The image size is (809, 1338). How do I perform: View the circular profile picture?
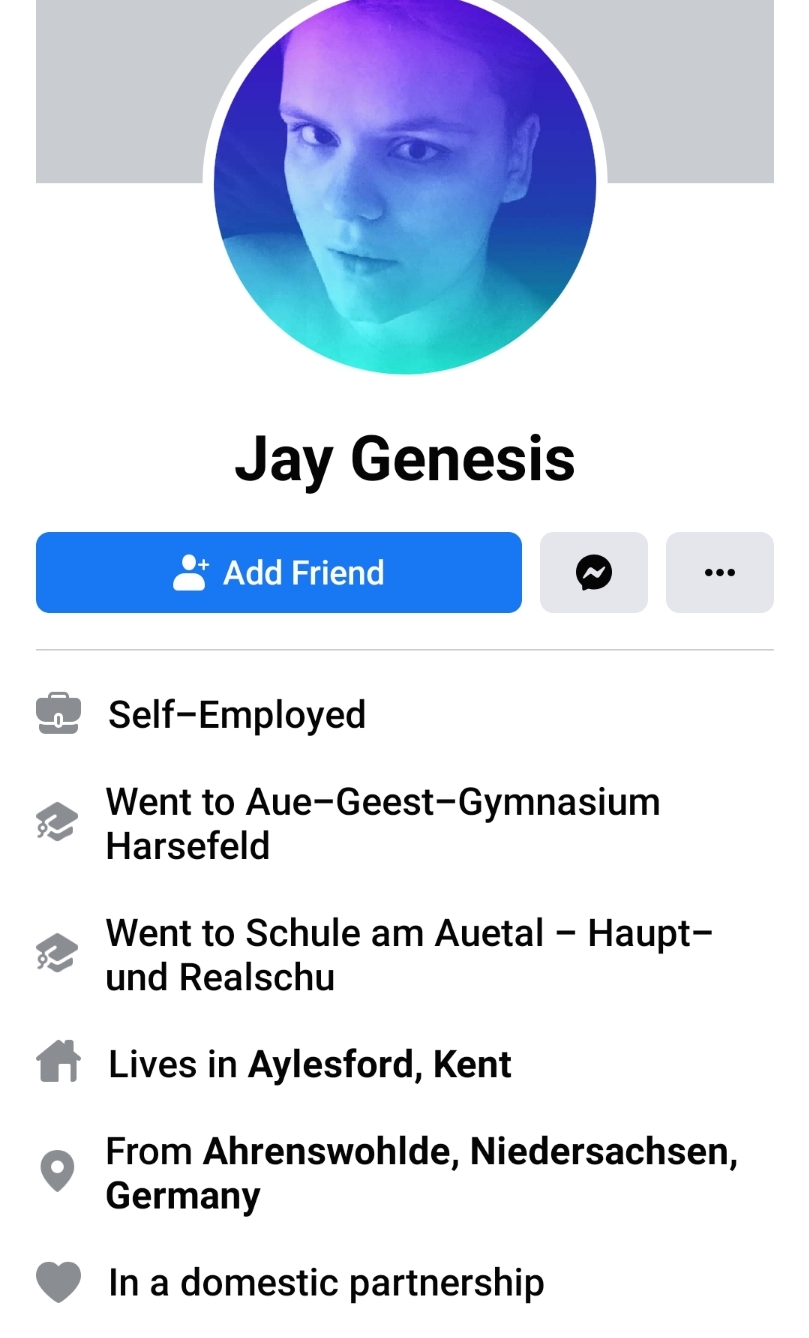point(405,182)
